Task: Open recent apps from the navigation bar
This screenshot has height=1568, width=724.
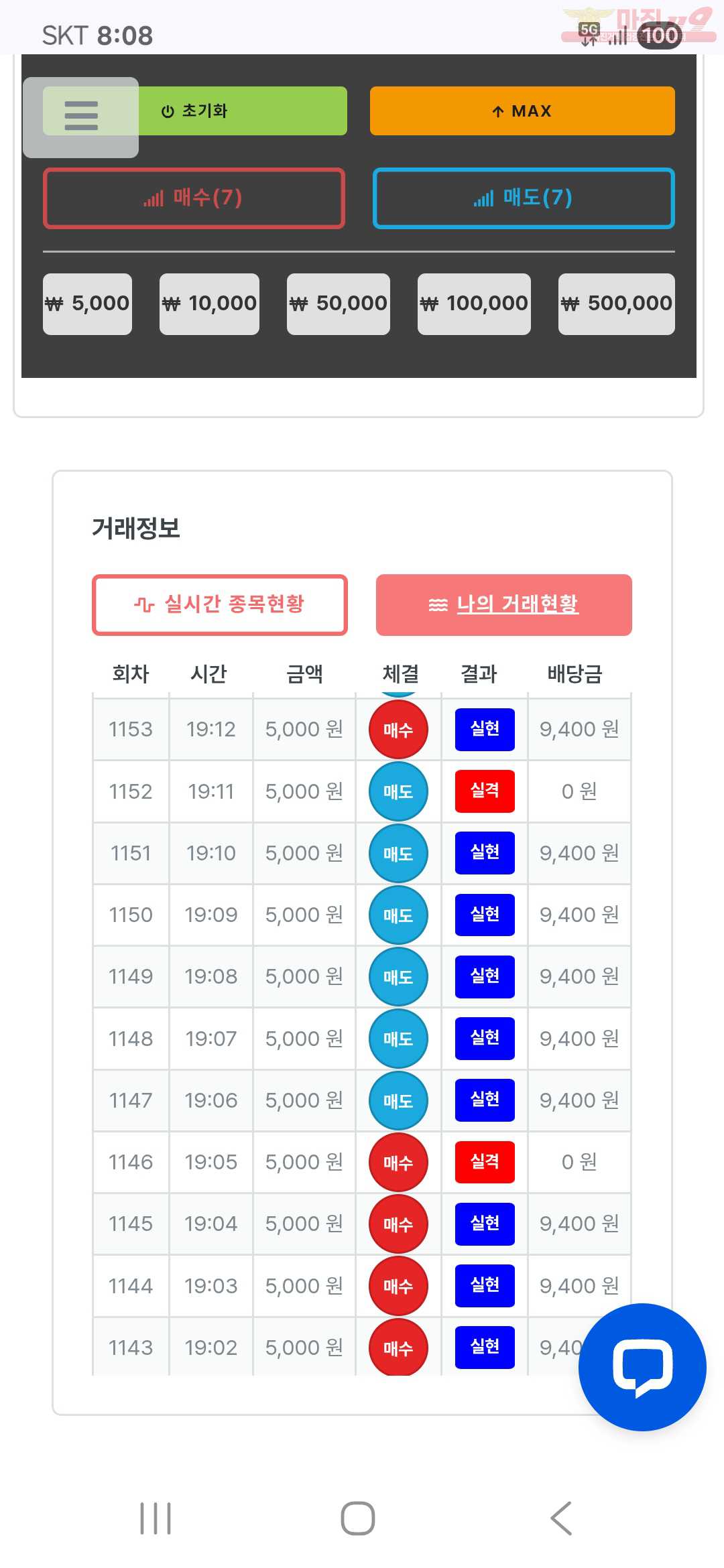Action: point(156,1518)
